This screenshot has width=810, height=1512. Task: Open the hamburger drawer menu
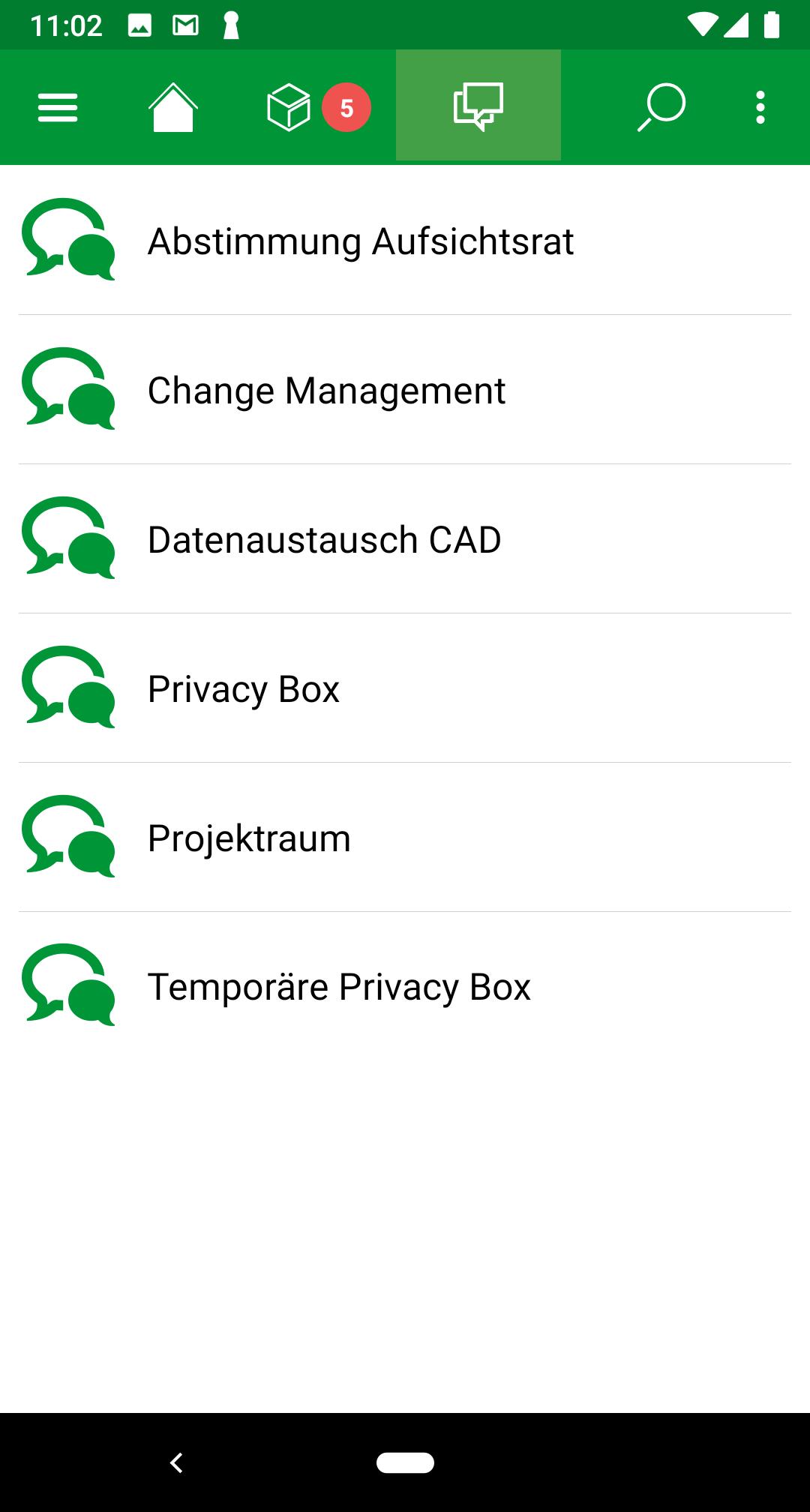coord(58,107)
